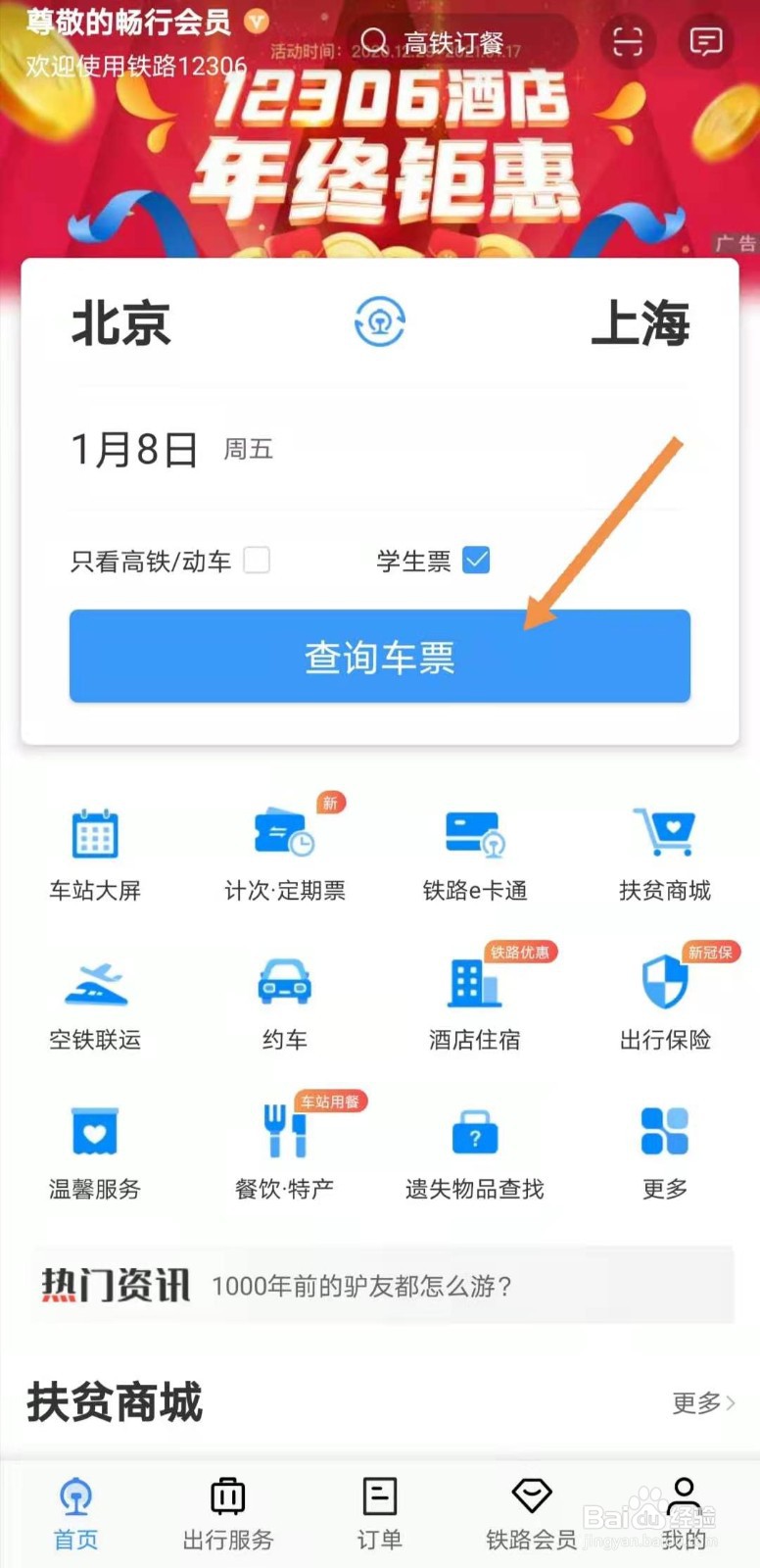Open the 出行保险 travel insurance page
Viewport: 760px width, 1568px height.
tap(664, 1002)
